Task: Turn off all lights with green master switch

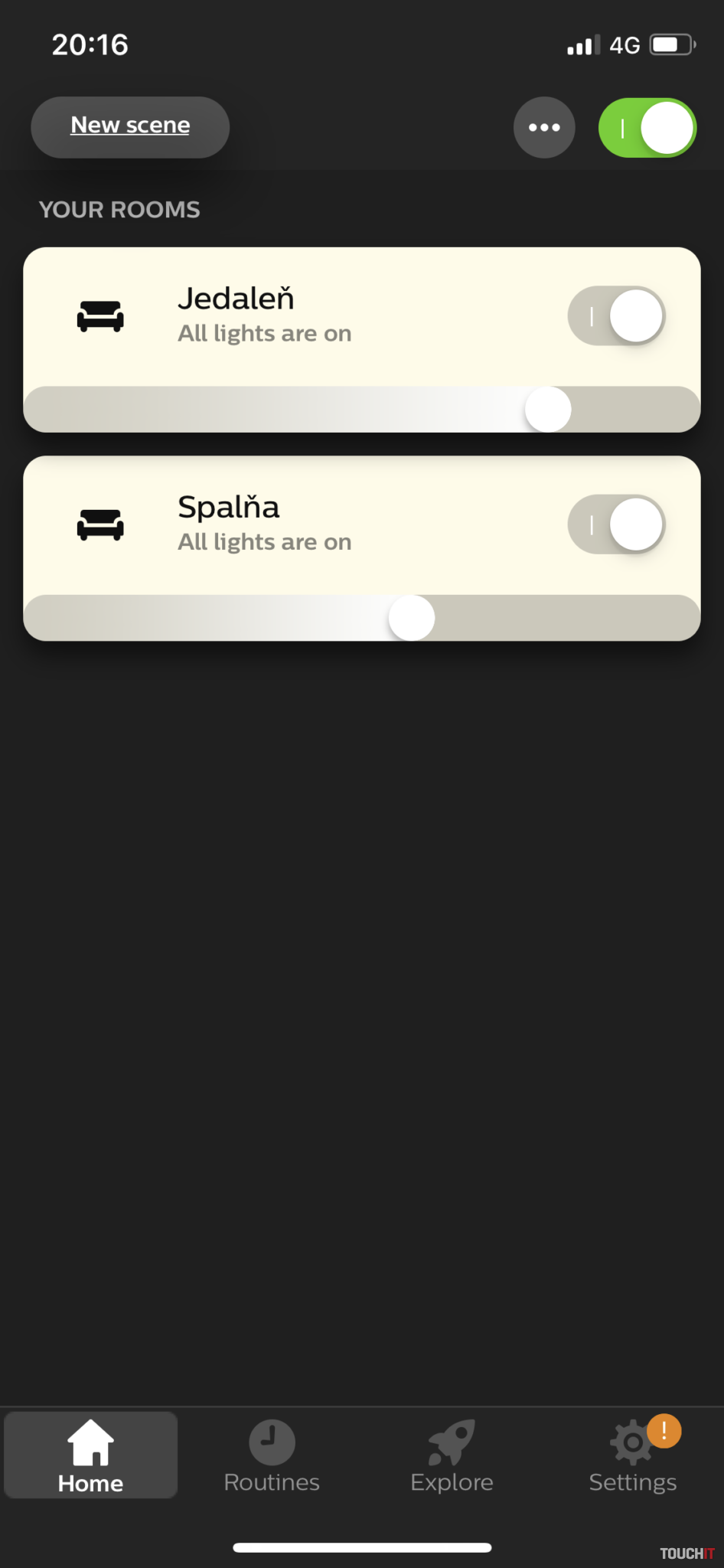Action: point(647,127)
